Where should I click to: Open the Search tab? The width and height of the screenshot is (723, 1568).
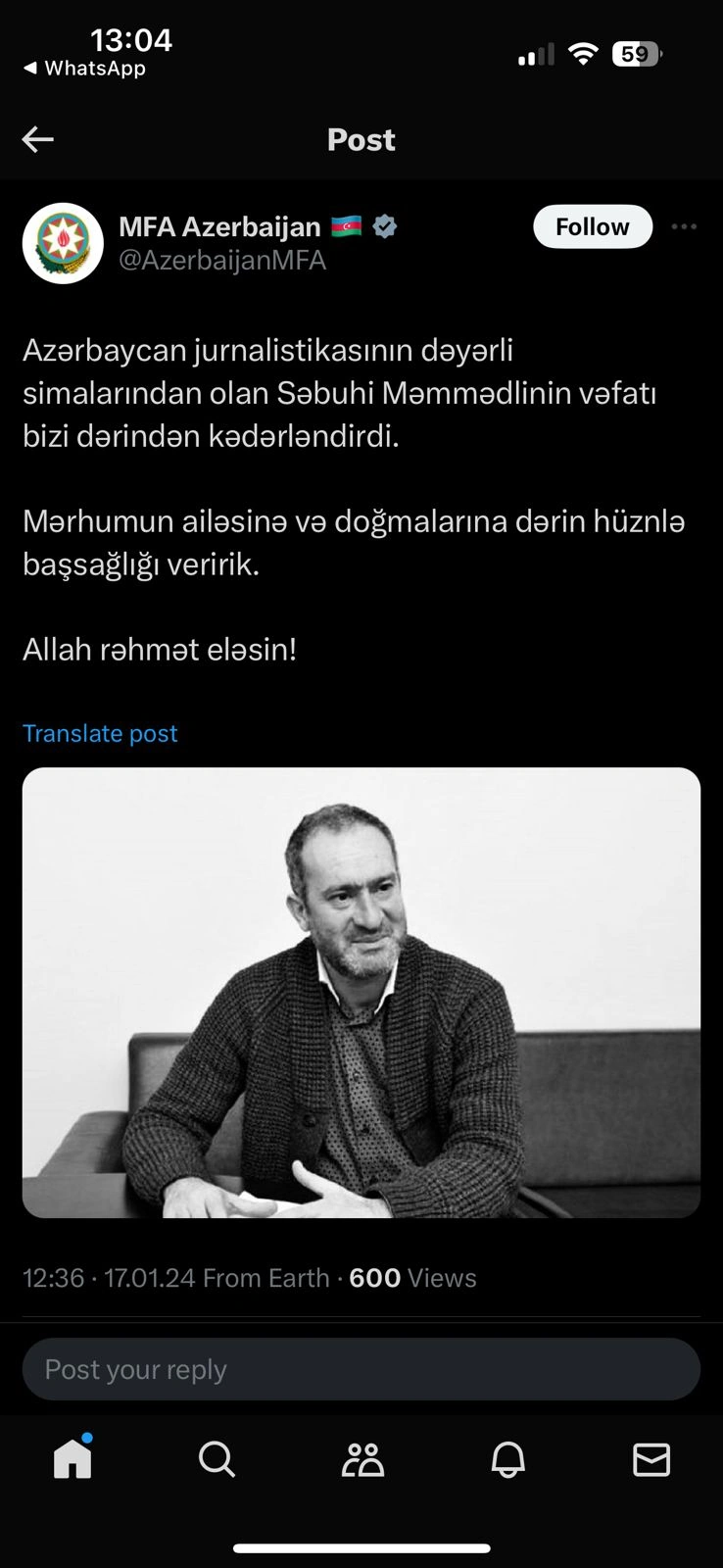click(x=217, y=1459)
